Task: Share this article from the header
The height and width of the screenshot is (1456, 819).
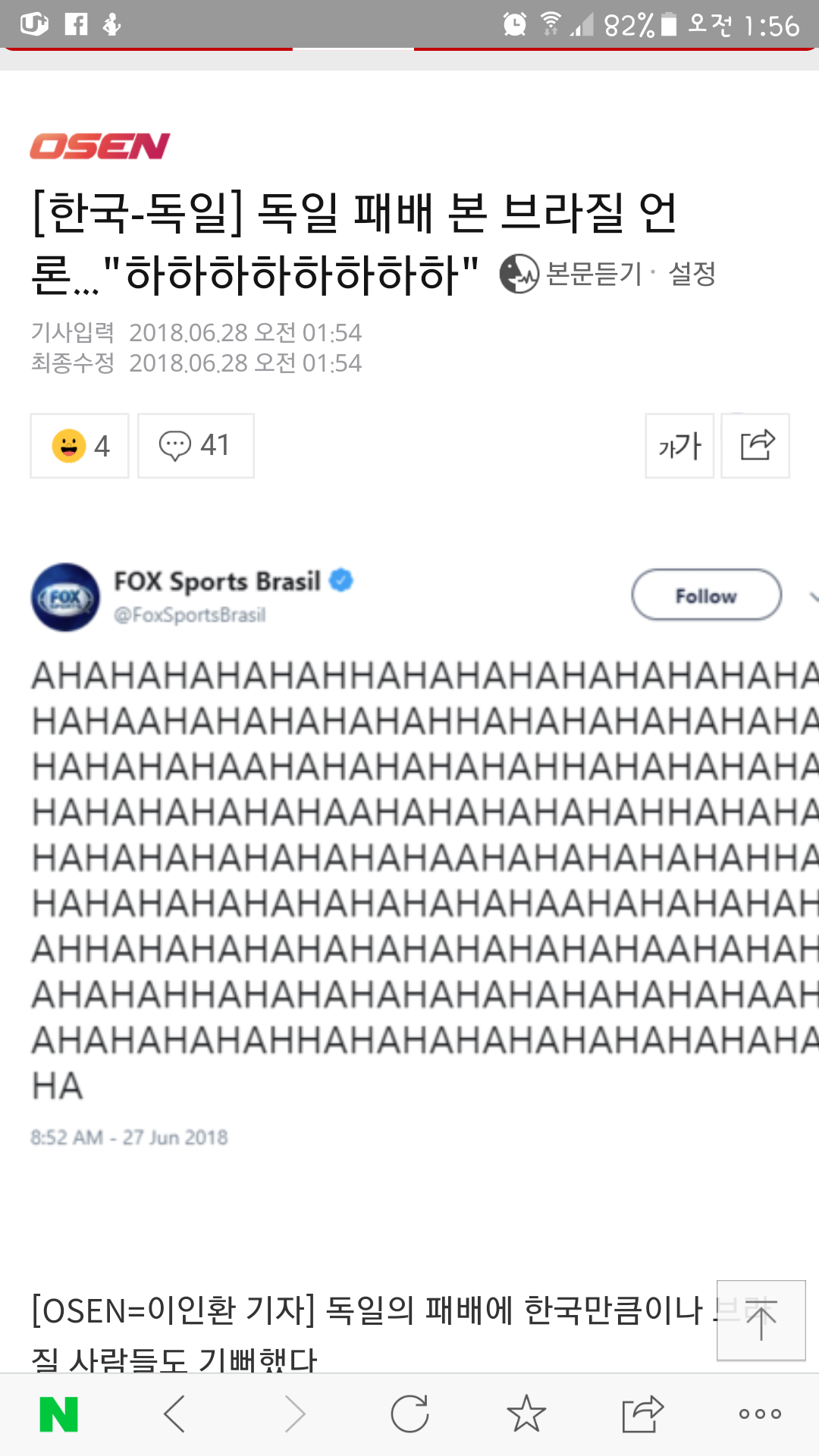Action: click(x=756, y=446)
